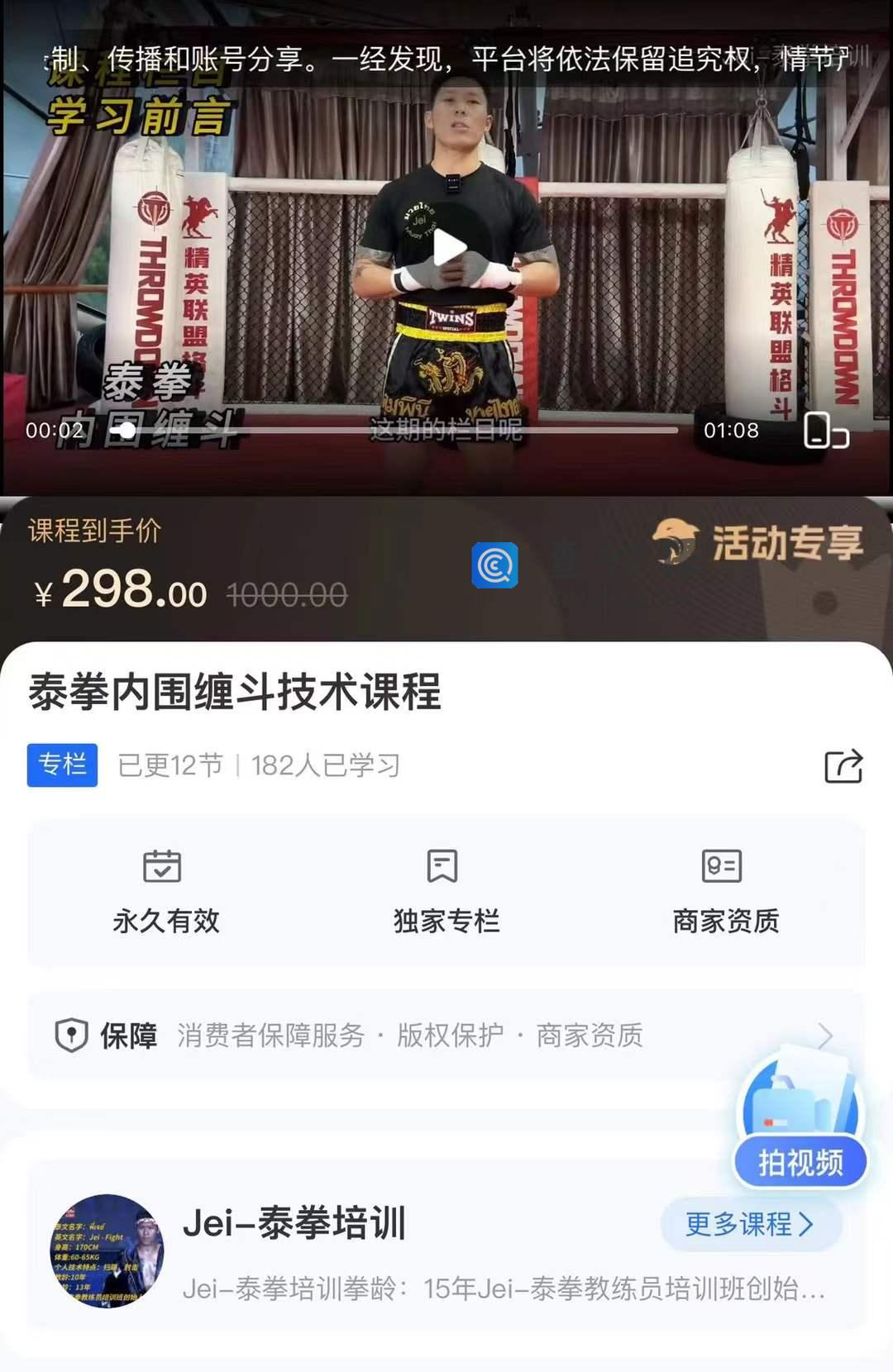Screen dimensions: 893x1372
Task: Open 更多课程 from Jei-泰拳培训
Action: coord(750,1223)
